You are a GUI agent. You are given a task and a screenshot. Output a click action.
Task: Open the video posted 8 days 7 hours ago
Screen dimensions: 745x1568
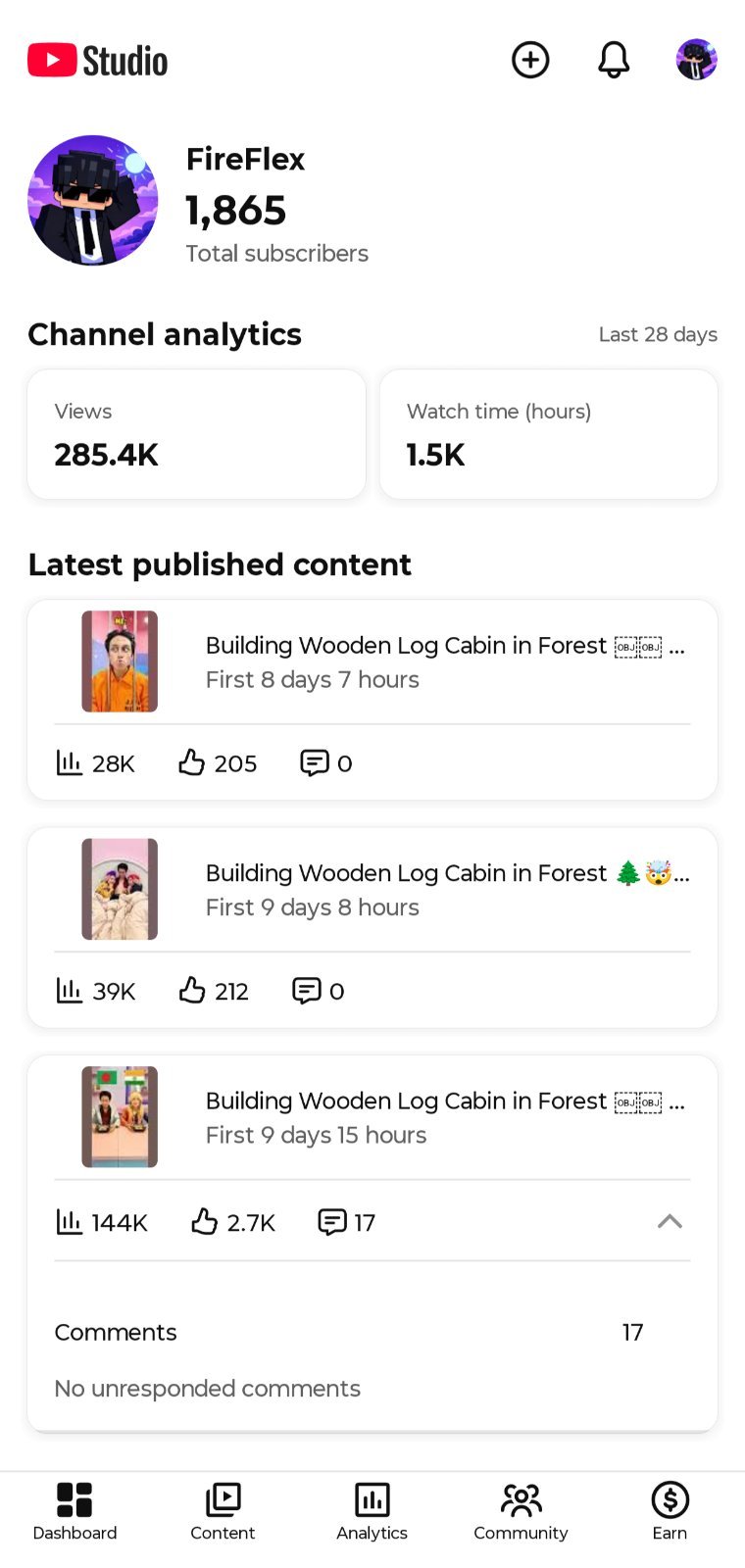pyautogui.click(x=372, y=661)
